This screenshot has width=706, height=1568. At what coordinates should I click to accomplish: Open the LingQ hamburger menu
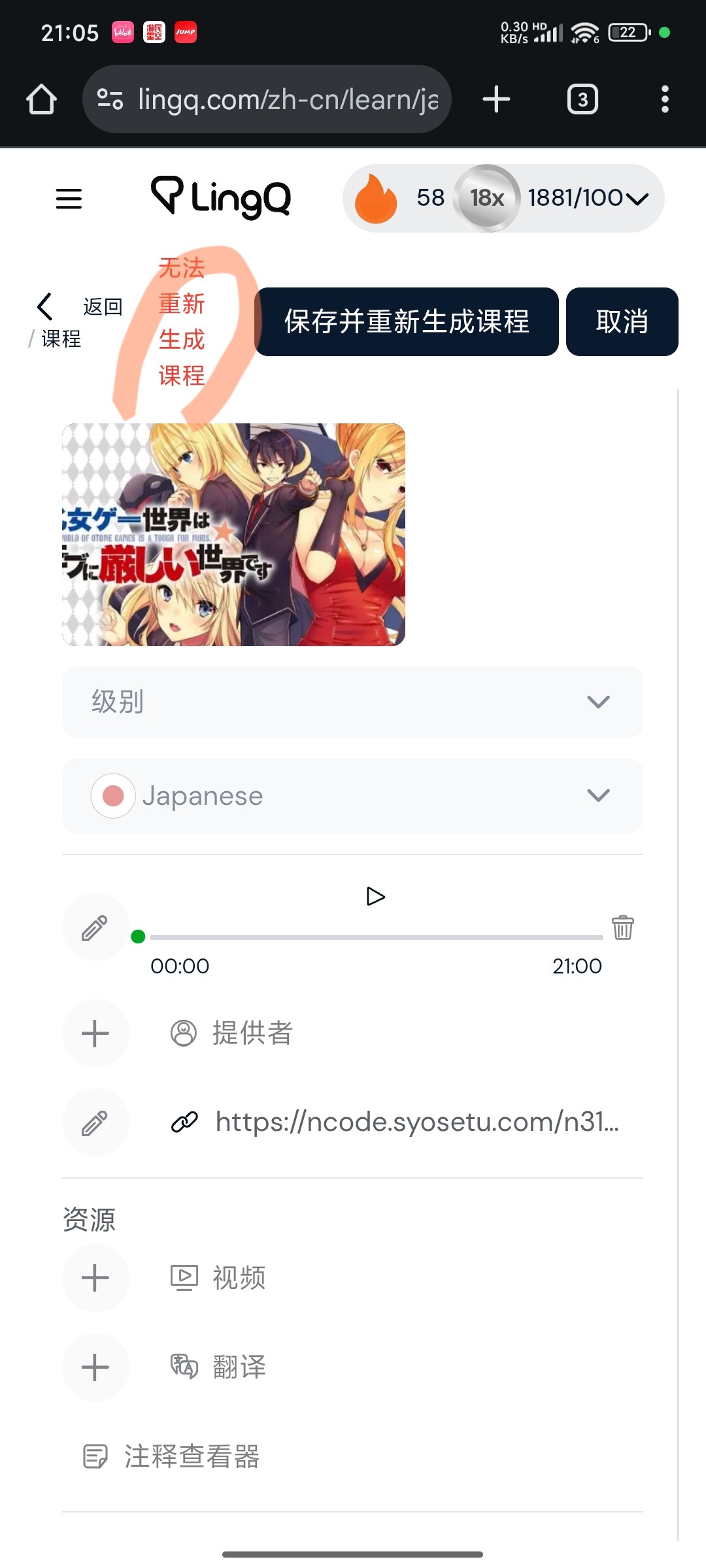pos(69,199)
